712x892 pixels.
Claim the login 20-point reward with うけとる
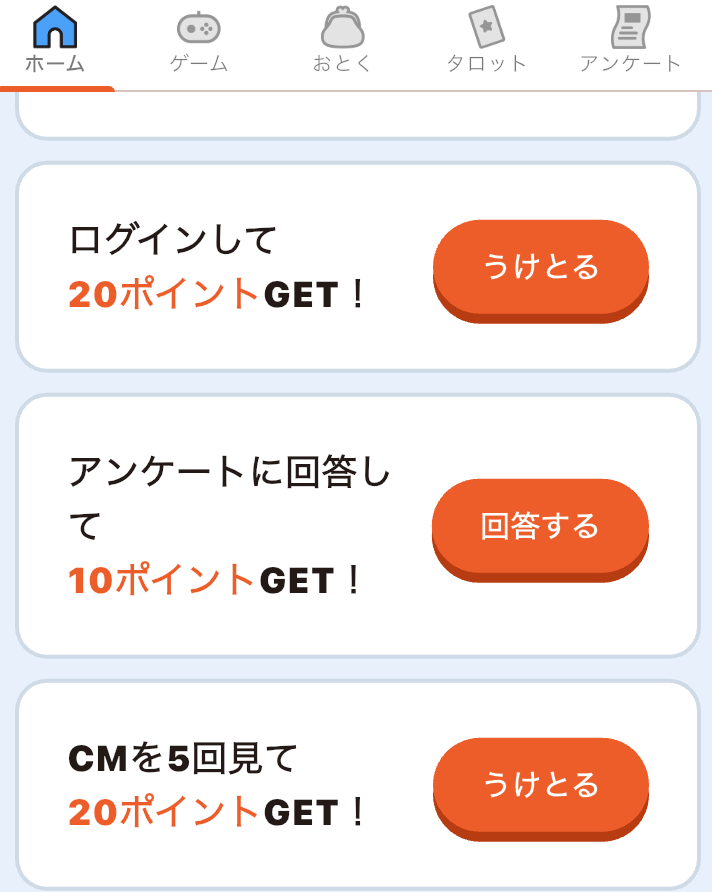541,267
